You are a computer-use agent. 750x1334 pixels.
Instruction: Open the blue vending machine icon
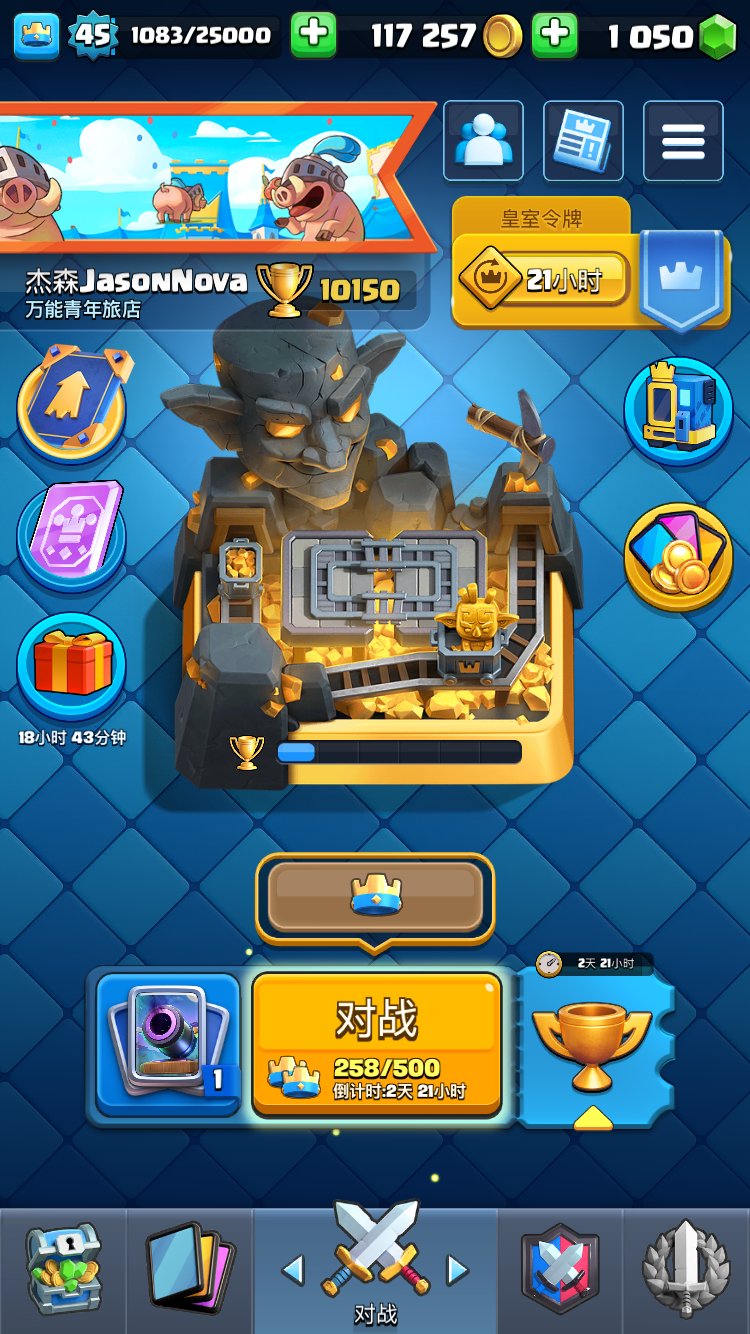click(x=679, y=410)
